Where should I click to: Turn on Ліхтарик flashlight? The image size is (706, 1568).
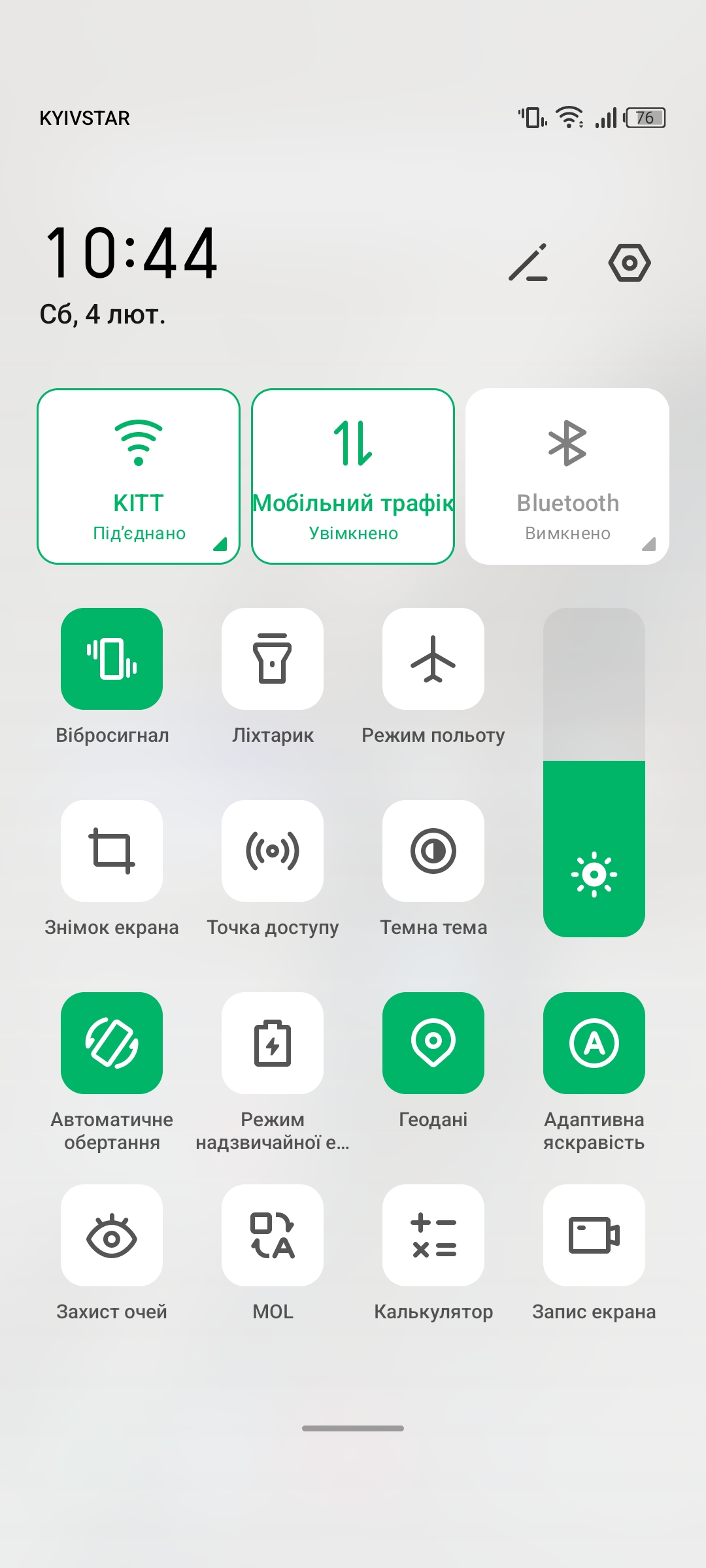tap(273, 659)
